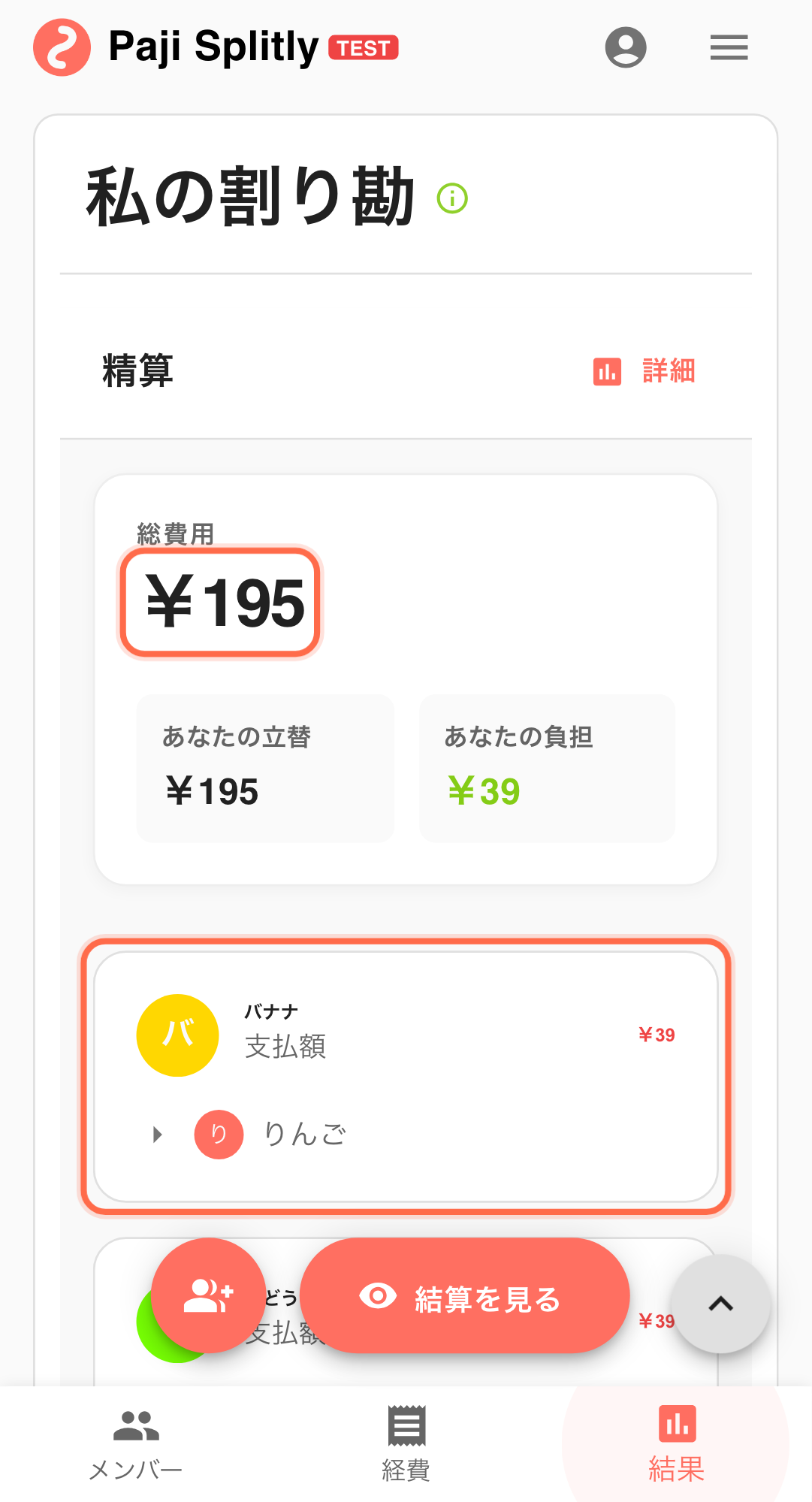Switch to the 経費 tab
The image size is (812, 1502).
(x=406, y=1444)
